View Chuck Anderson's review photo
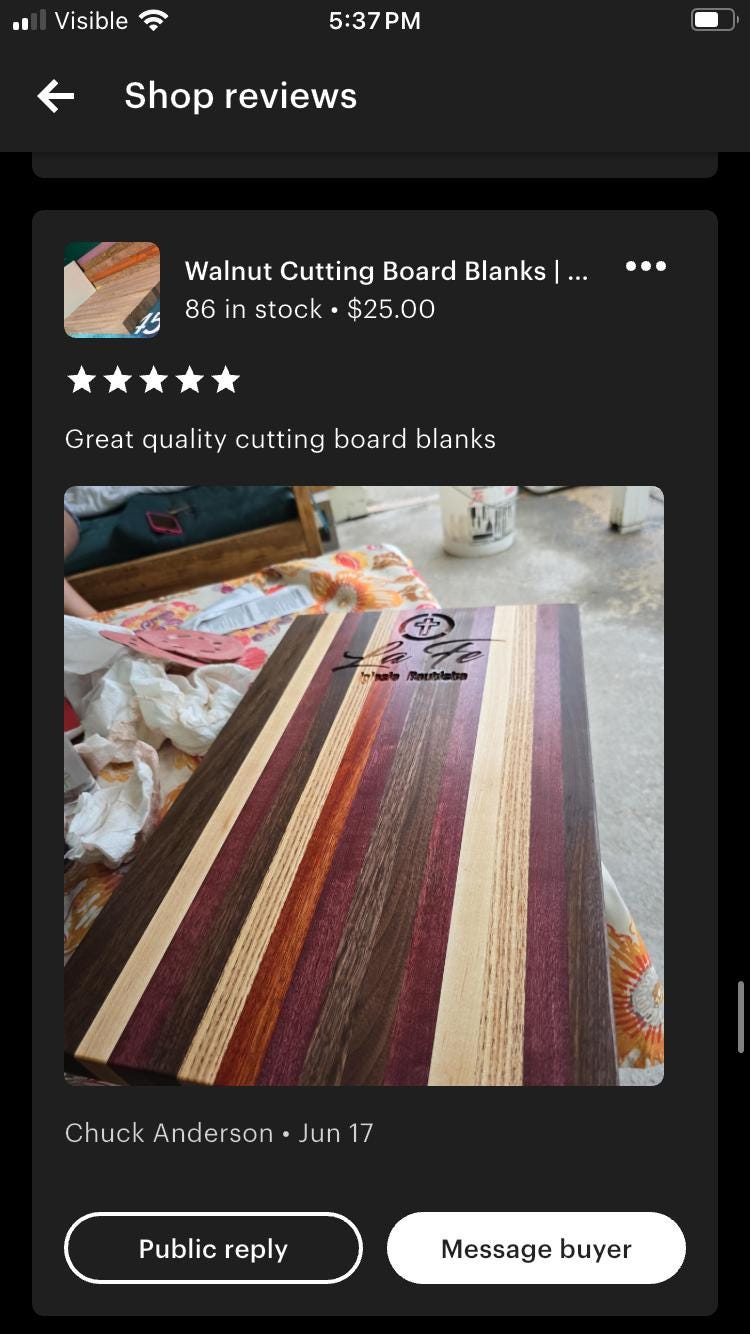This screenshot has height=1334, width=750. (x=364, y=785)
